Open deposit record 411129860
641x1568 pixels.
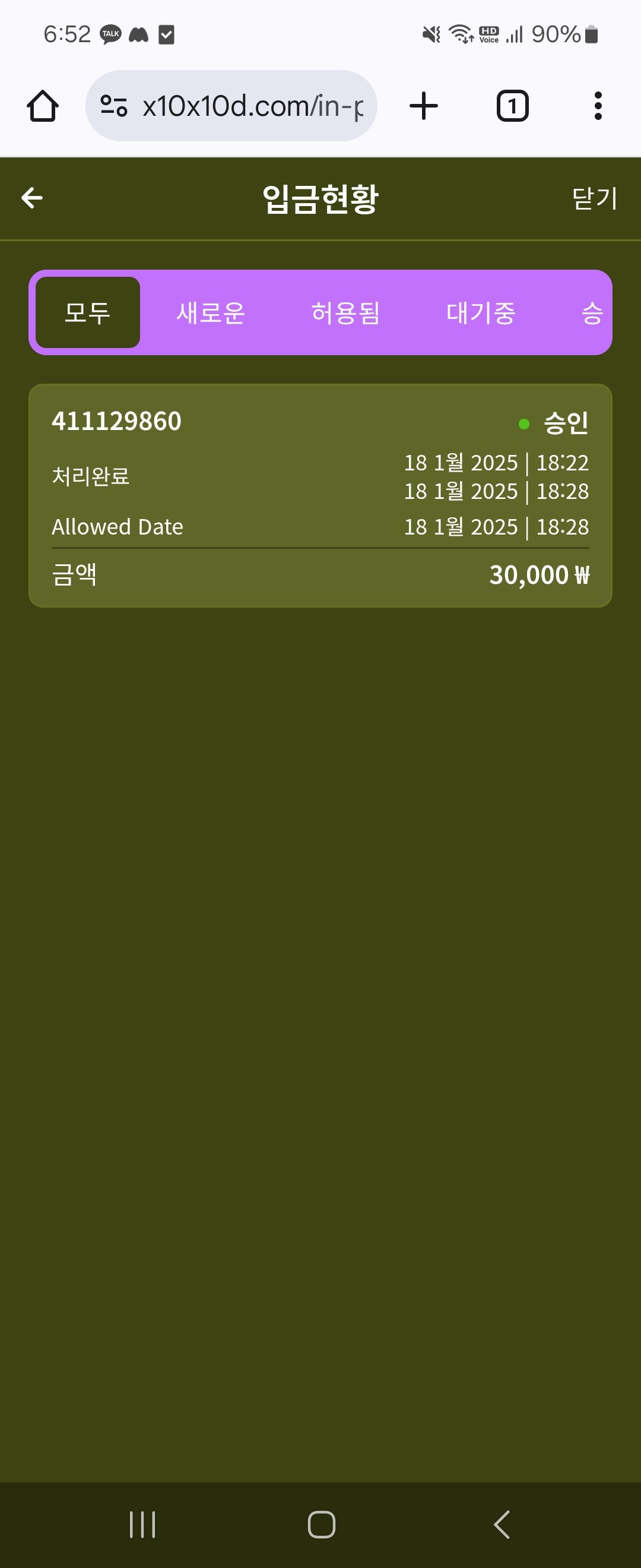pyautogui.click(x=320, y=495)
